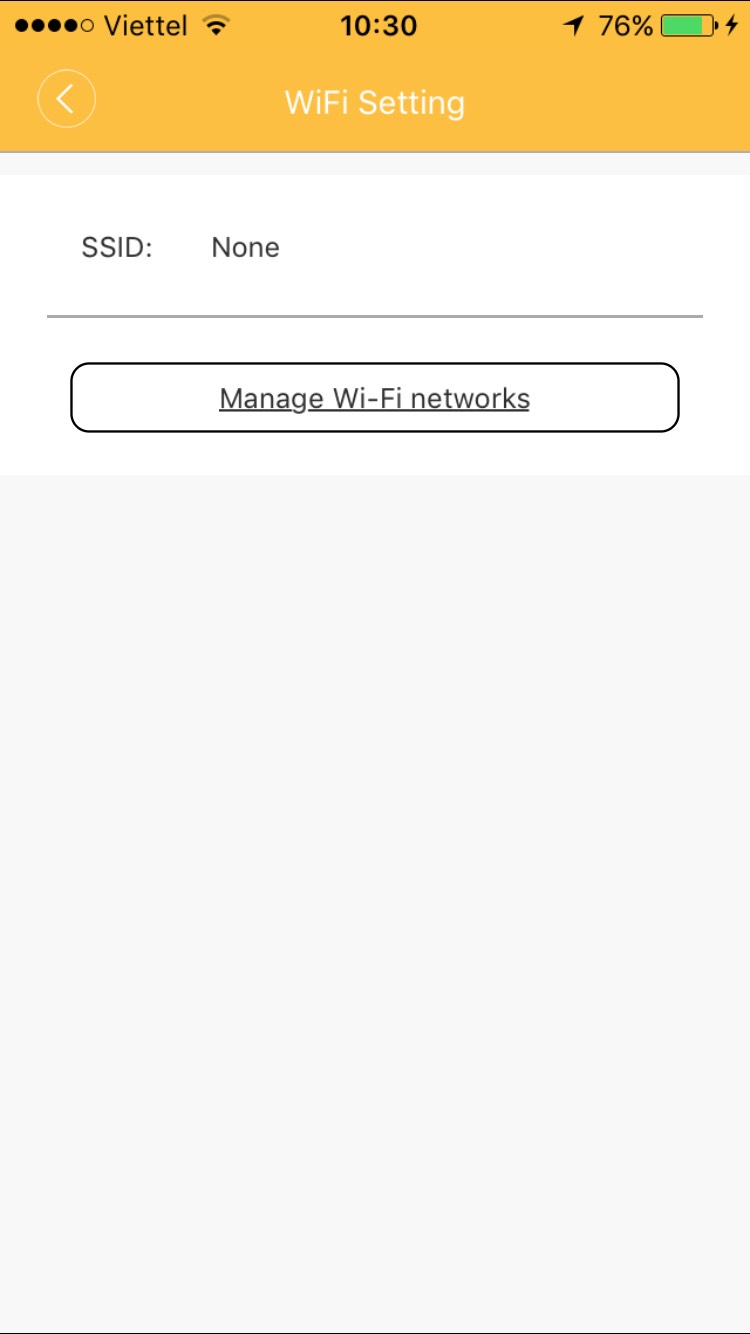Open Manage Wi-Fi networks
Viewport: 750px width, 1334px height.
[375, 398]
